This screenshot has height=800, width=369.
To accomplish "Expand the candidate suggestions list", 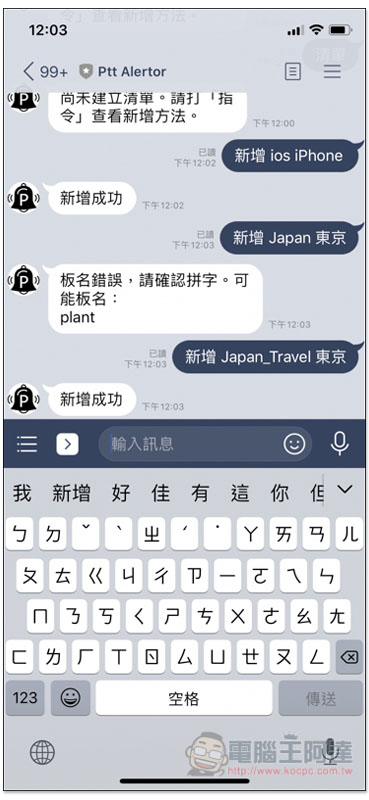I will tap(345, 490).
